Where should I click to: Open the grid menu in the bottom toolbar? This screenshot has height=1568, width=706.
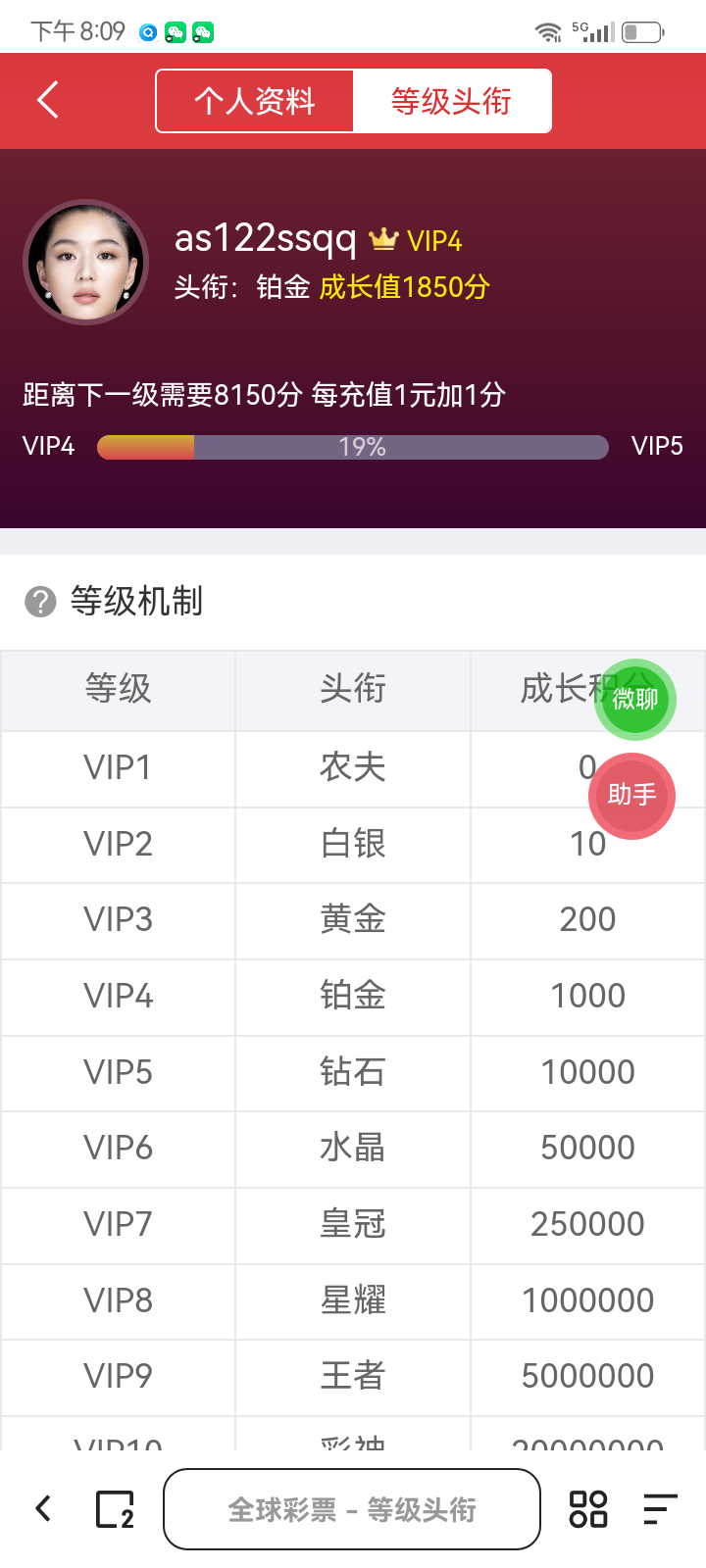click(587, 1509)
